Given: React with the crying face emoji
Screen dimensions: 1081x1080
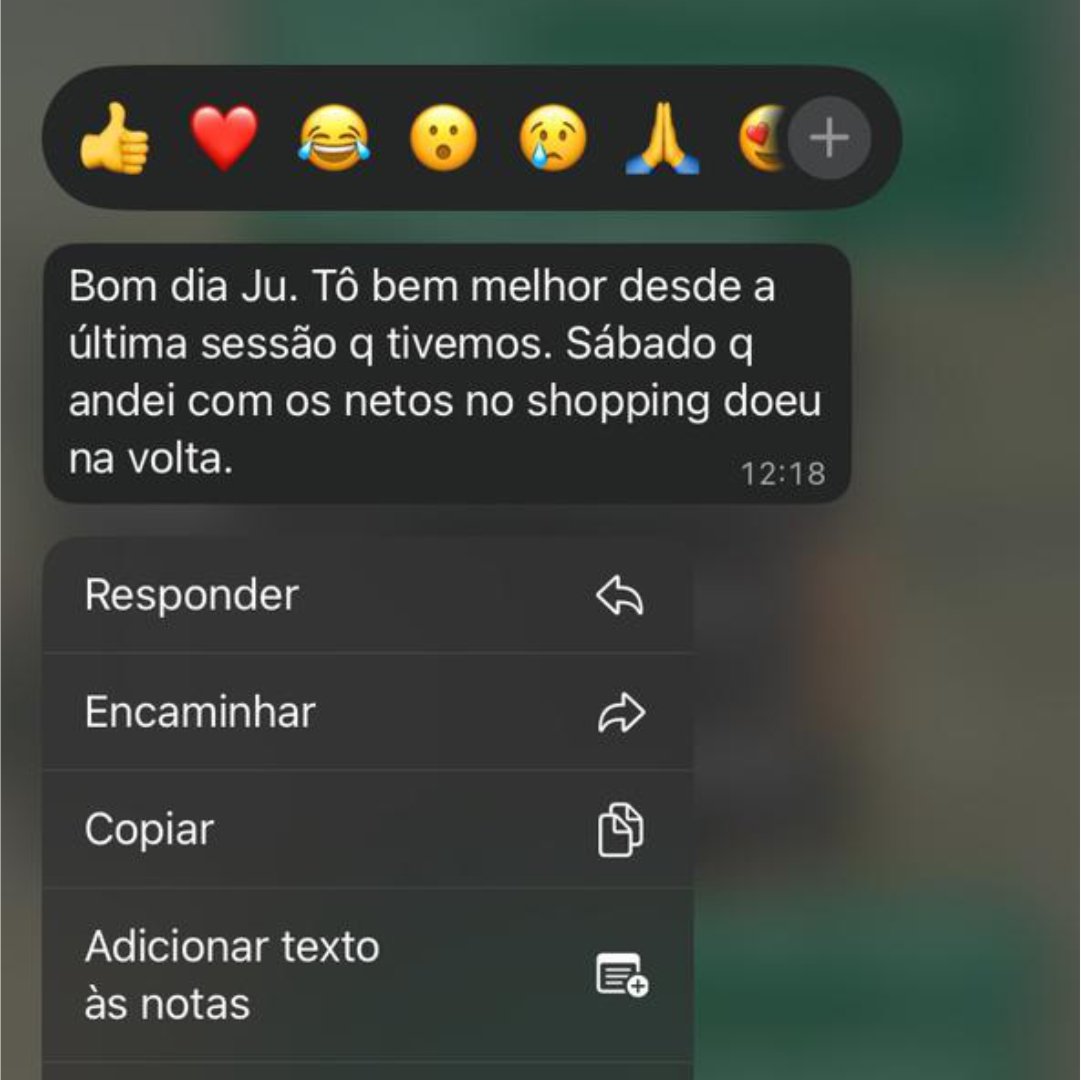Looking at the screenshot, I should 552,139.
